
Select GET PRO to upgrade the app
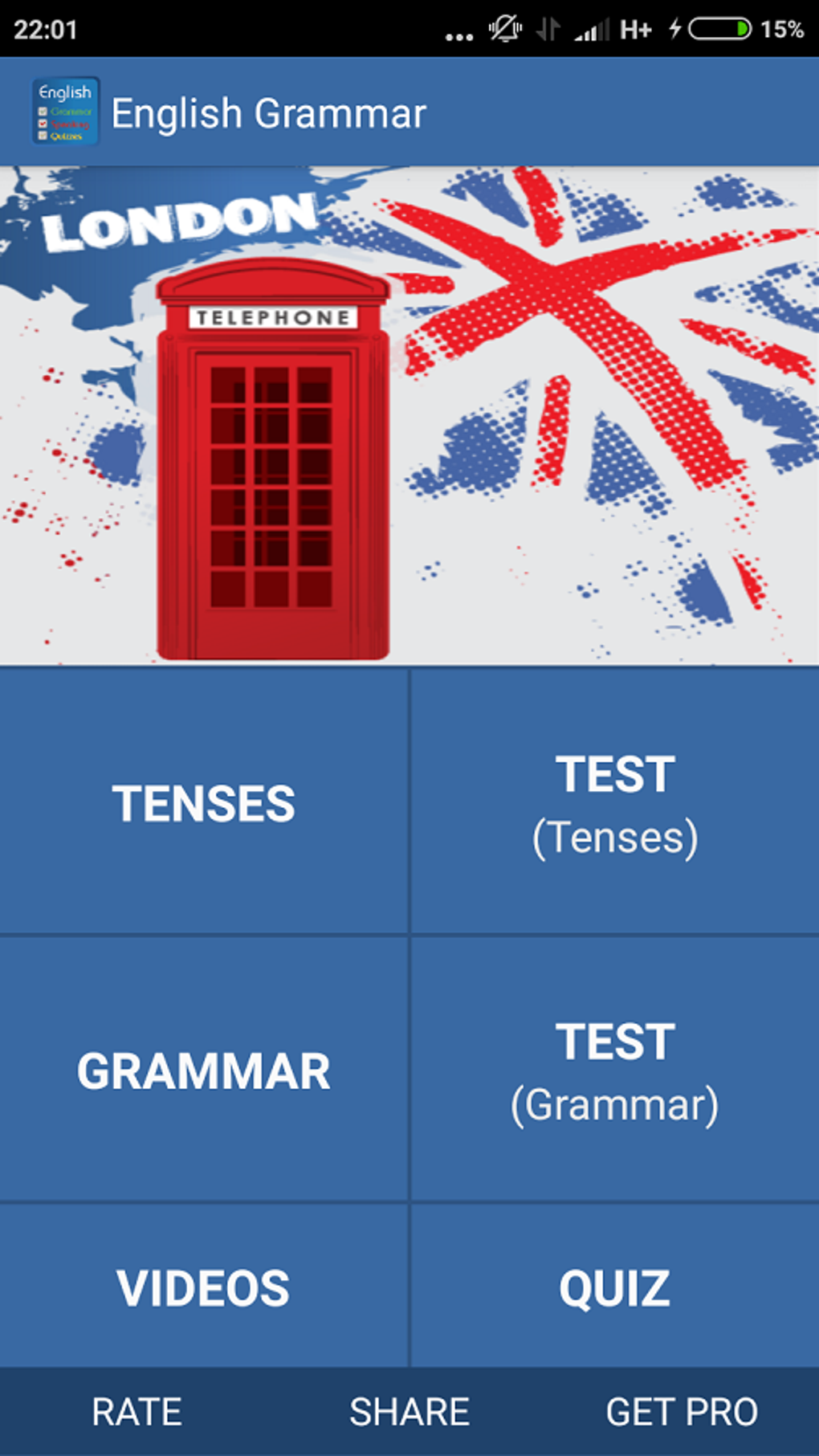point(682,1411)
